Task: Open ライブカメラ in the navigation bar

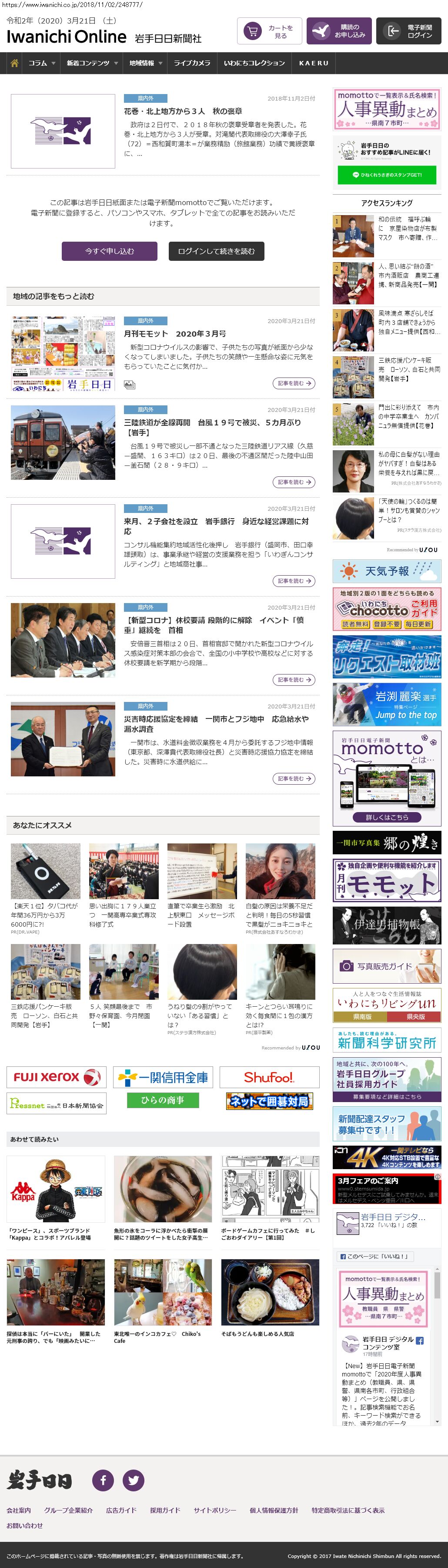Action: click(192, 63)
